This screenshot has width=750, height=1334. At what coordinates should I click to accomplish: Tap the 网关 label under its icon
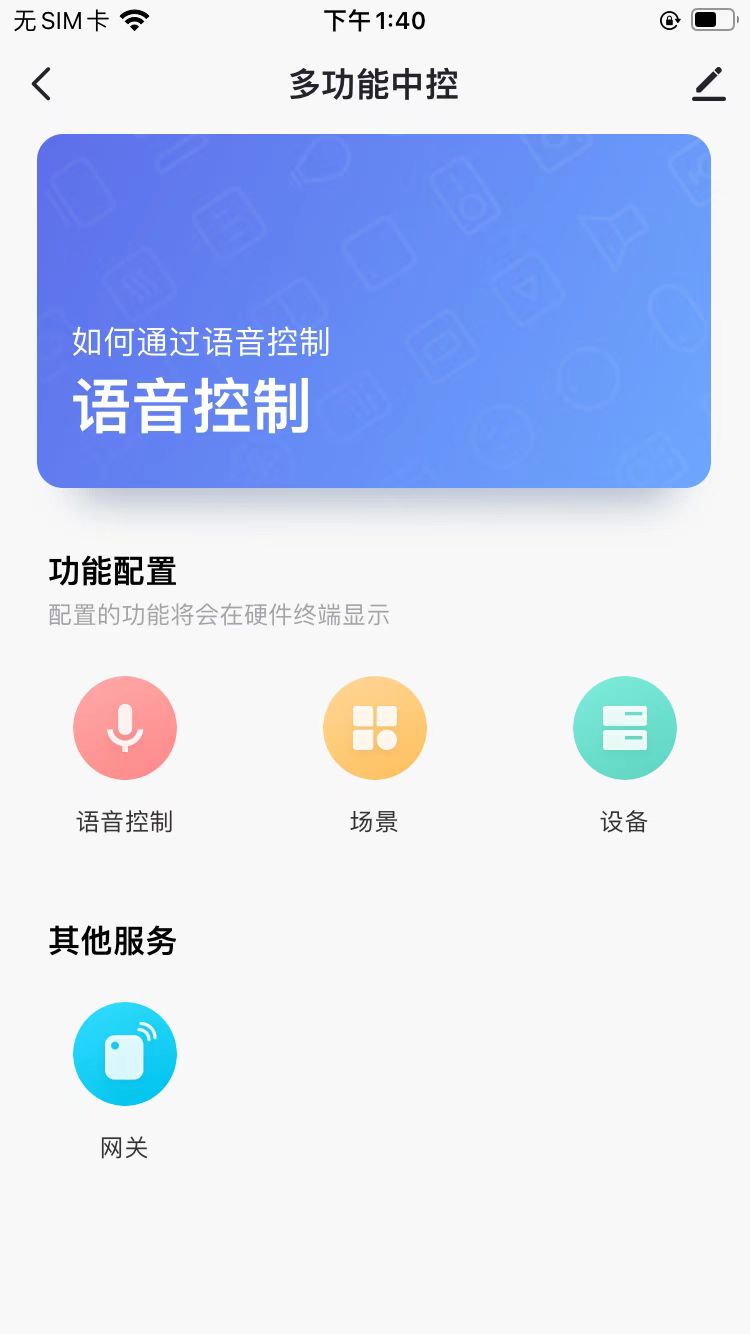click(x=123, y=1148)
